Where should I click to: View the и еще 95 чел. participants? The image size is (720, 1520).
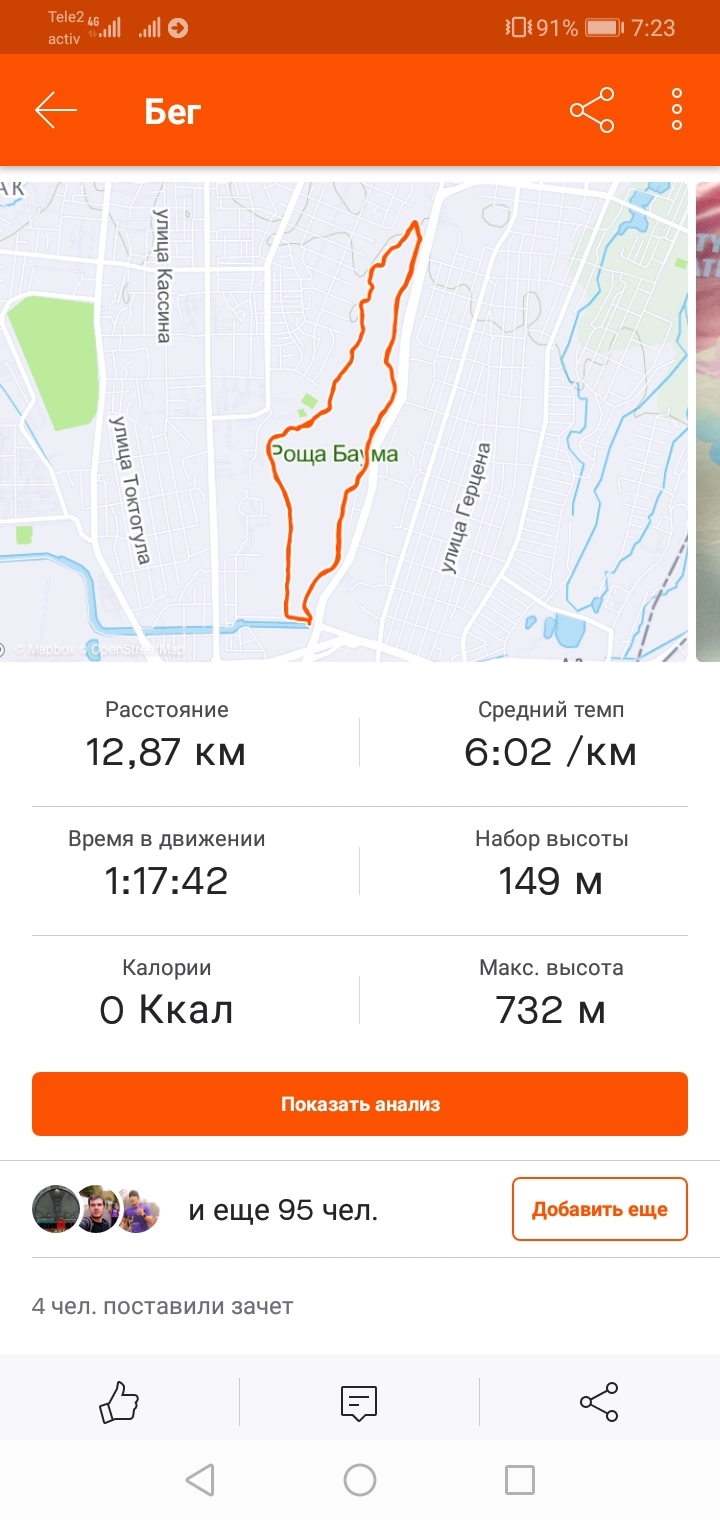coord(282,1211)
